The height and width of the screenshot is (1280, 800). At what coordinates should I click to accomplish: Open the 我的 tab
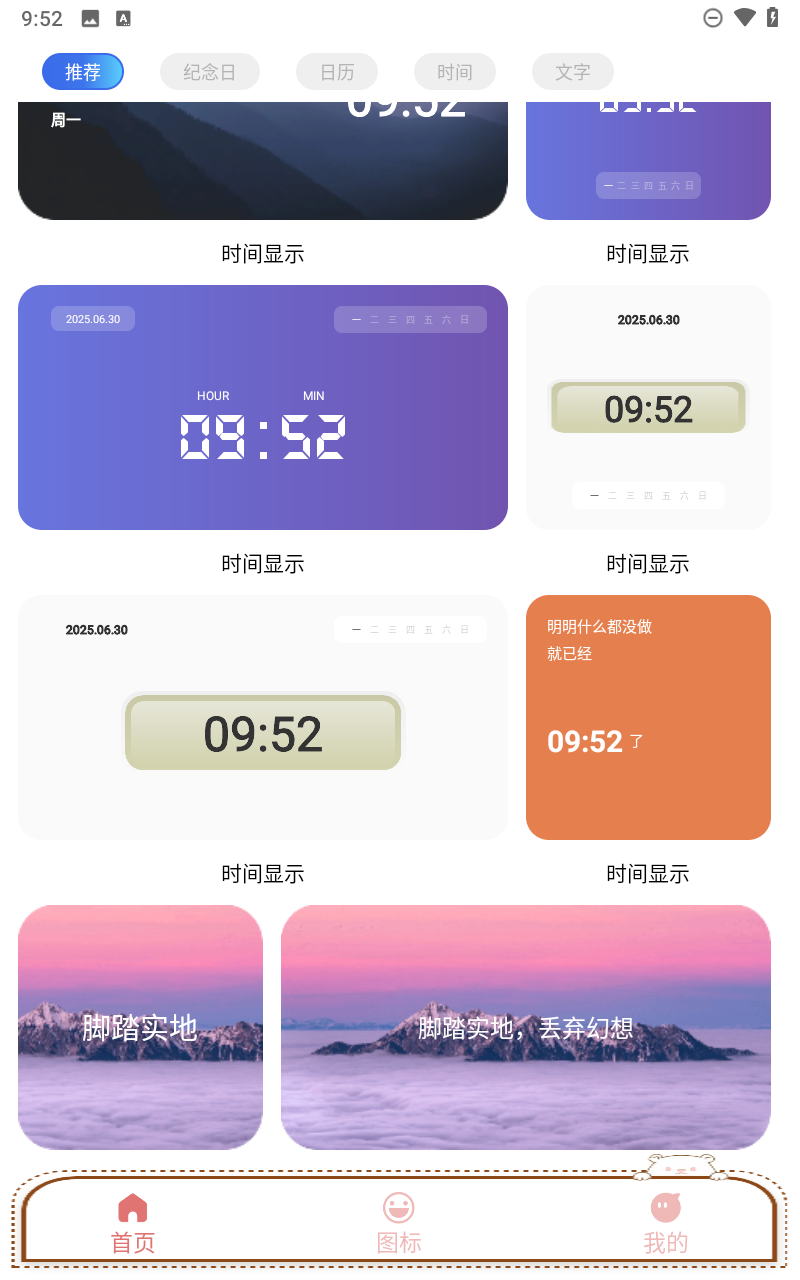tap(665, 1222)
